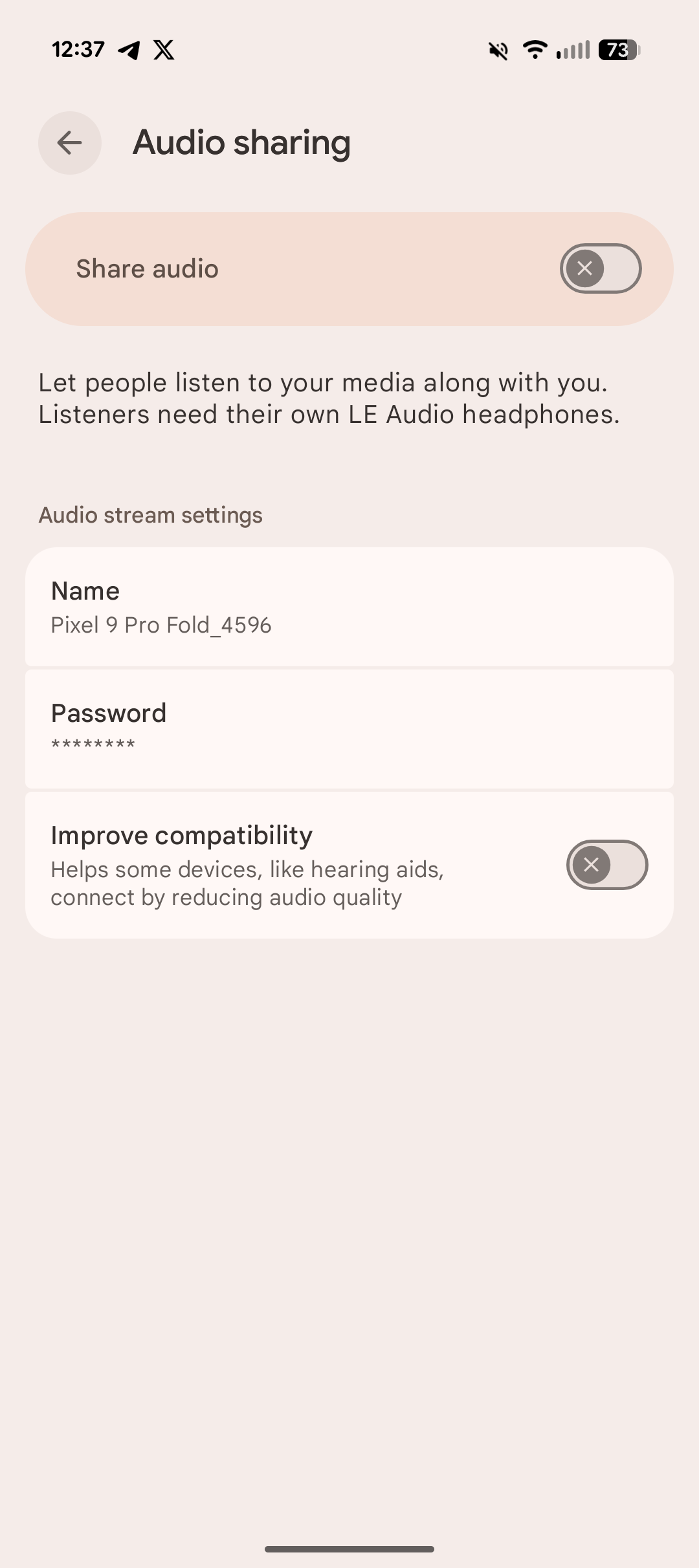Screen dimensions: 699x1568
Task: Tap the Improve compatibility label
Action: 181,835
